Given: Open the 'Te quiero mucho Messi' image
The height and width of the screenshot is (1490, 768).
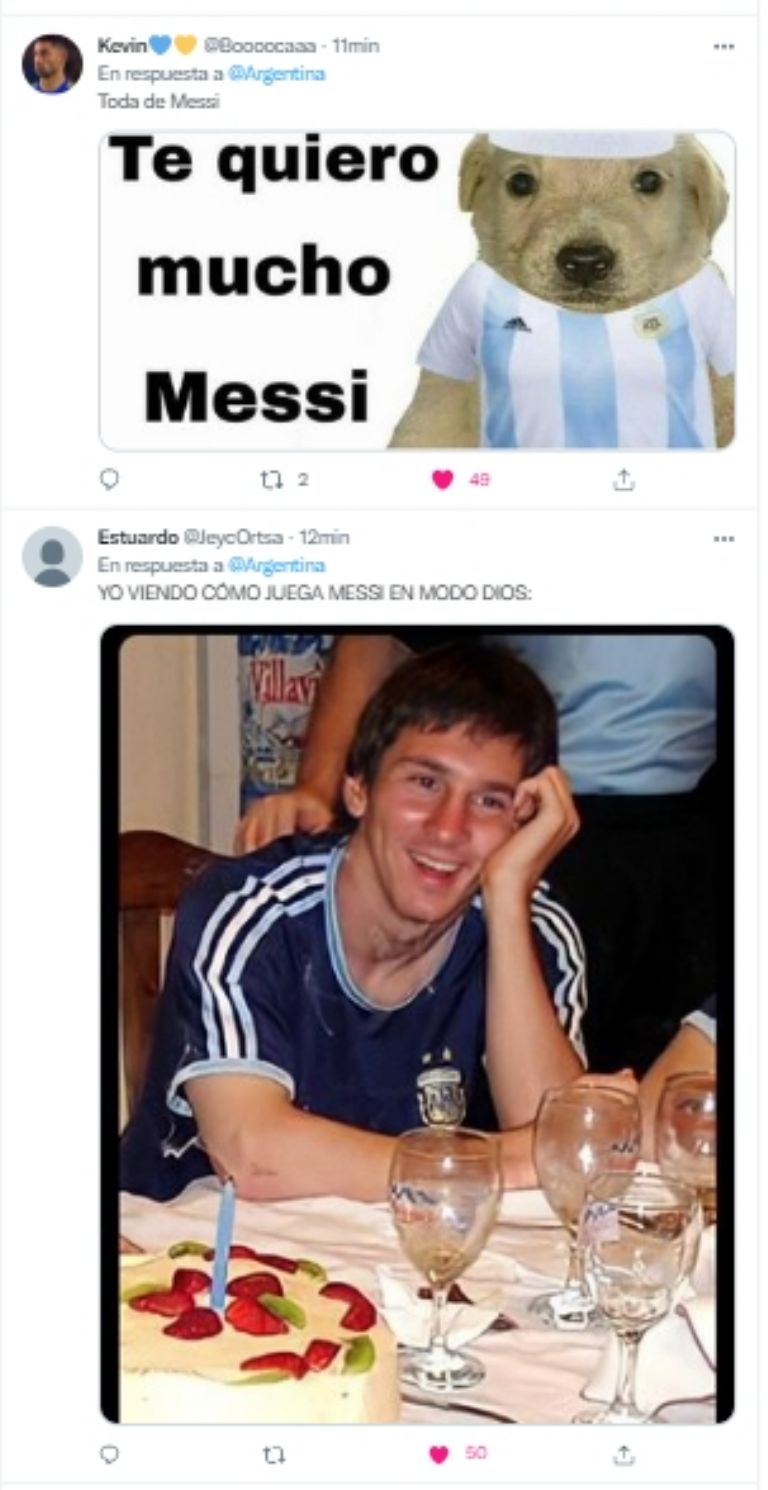Looking at the screenshot, I should click(x=417, y=291).
